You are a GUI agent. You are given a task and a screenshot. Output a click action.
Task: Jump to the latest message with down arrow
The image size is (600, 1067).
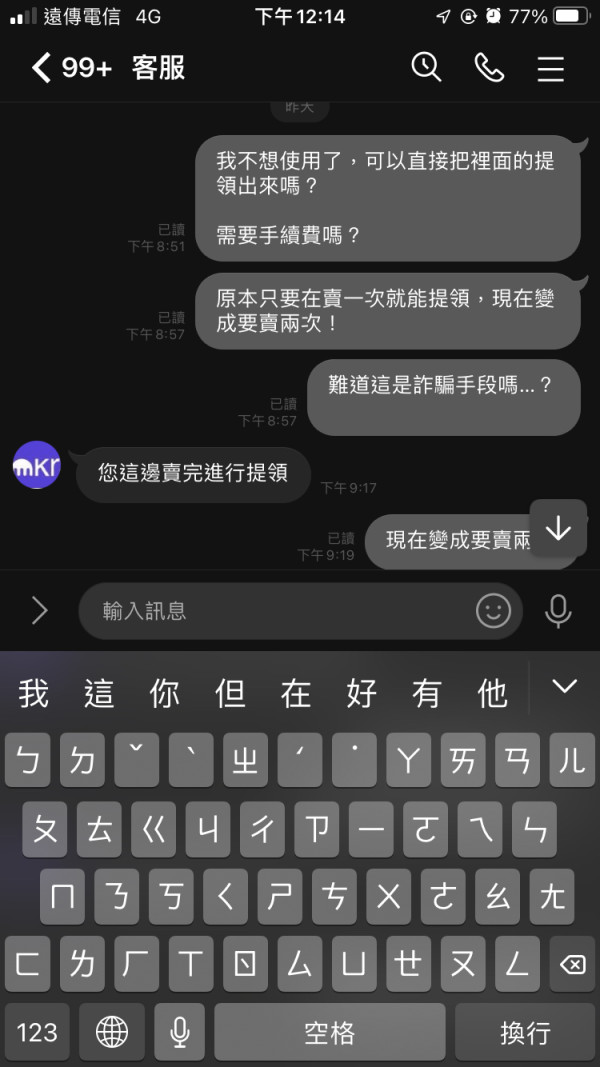pyautogui.click(x=558, y=528)
